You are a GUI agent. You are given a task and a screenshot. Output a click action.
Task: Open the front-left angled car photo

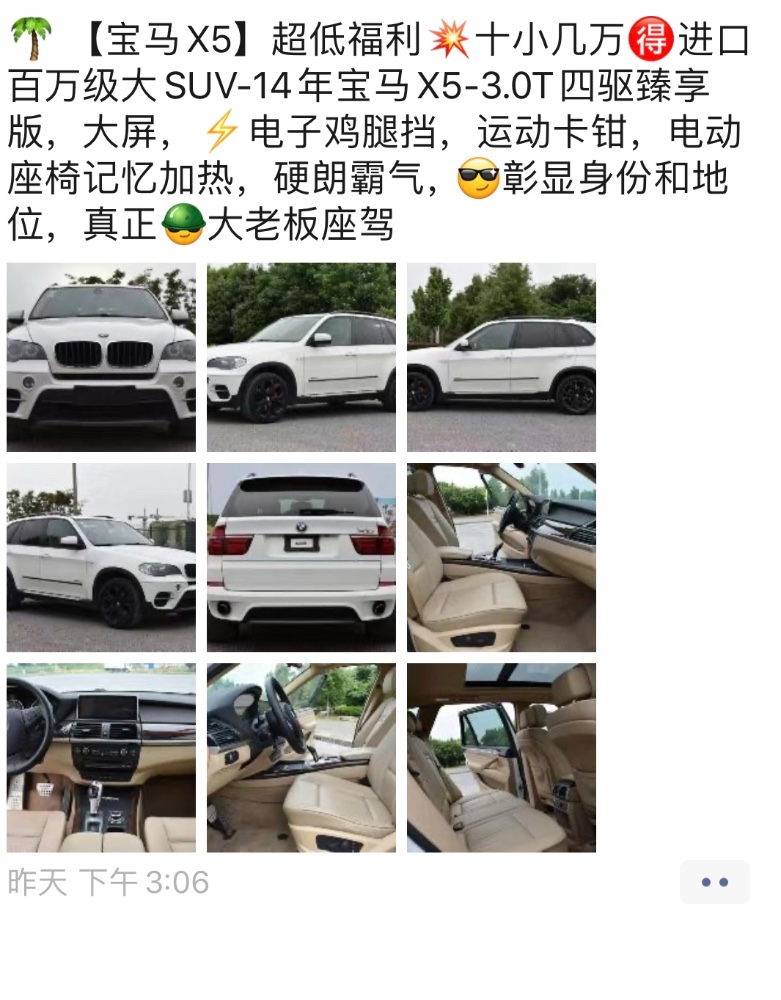pos(301,357)
